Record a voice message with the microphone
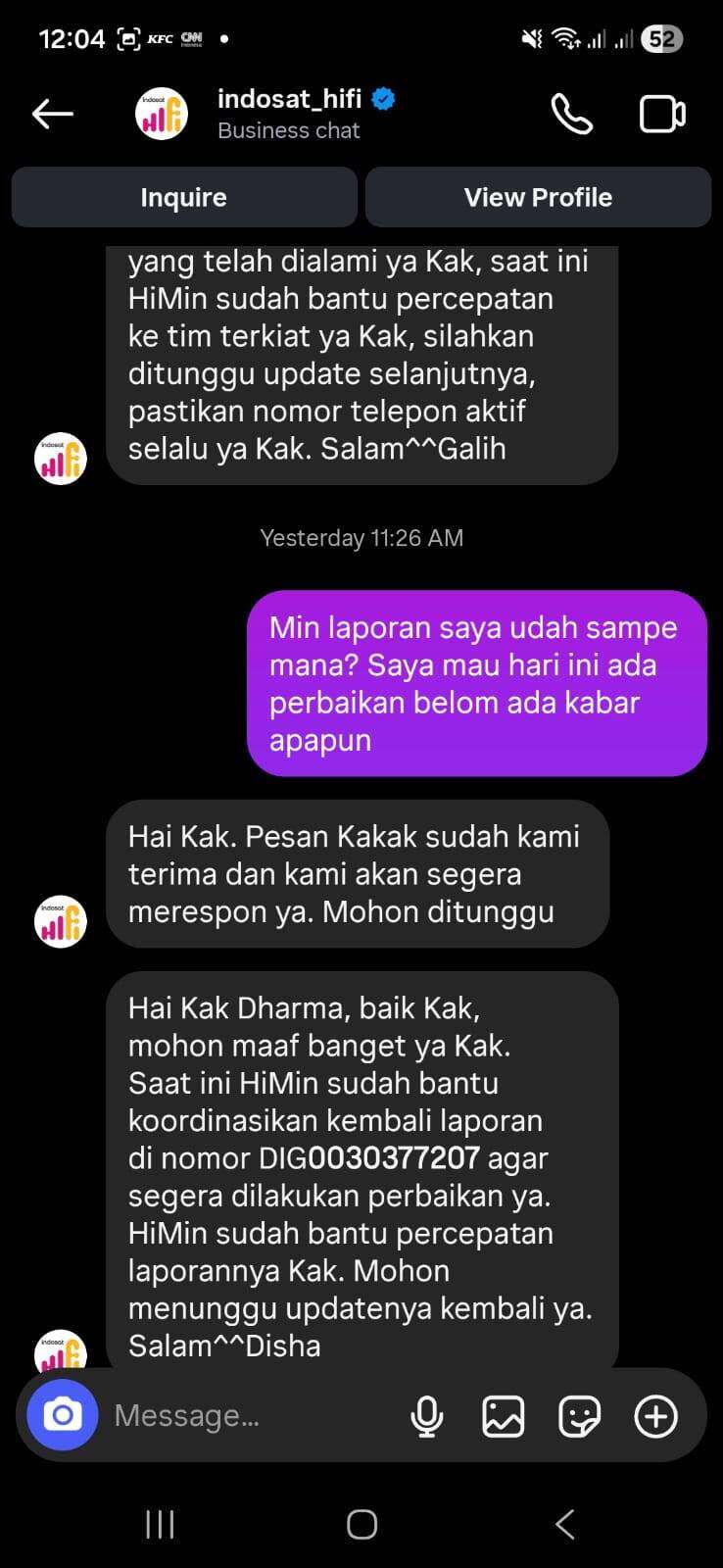The image size is (723, 1568). pos(426,1416)
